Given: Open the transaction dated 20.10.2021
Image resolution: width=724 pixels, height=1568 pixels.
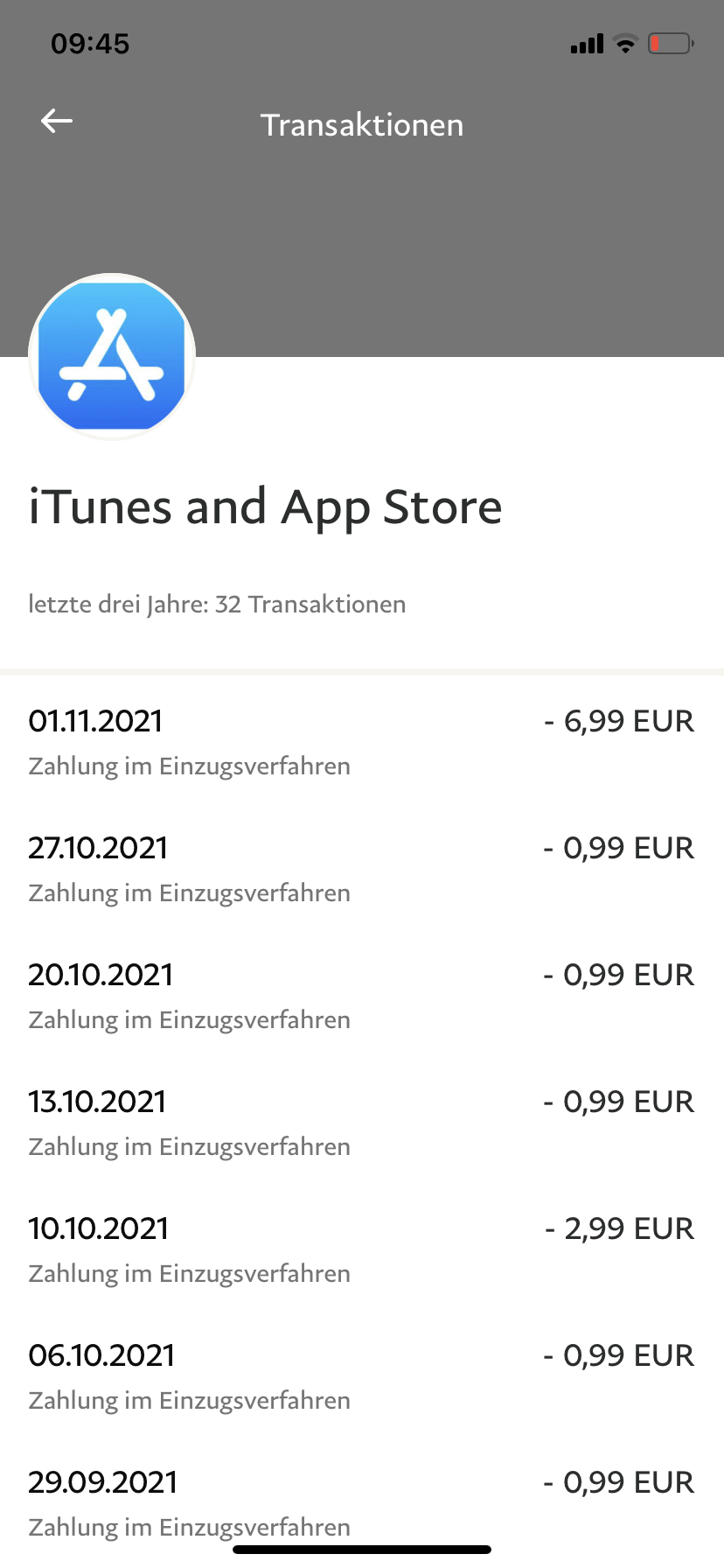Looking at the screenshot, I should pyautogui.click(x=361, y=996).
